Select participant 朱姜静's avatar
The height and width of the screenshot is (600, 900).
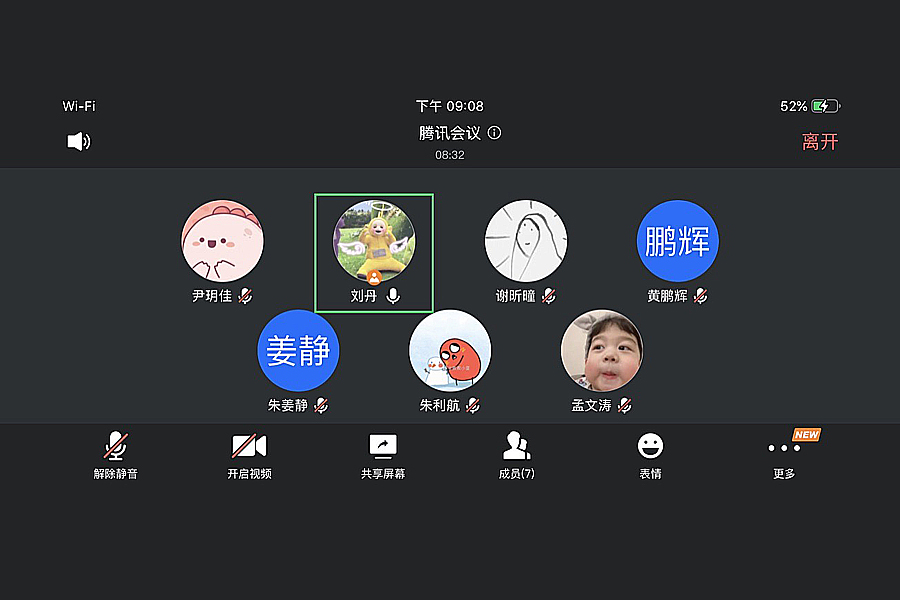pyautogui.click(x=299, y=350)
